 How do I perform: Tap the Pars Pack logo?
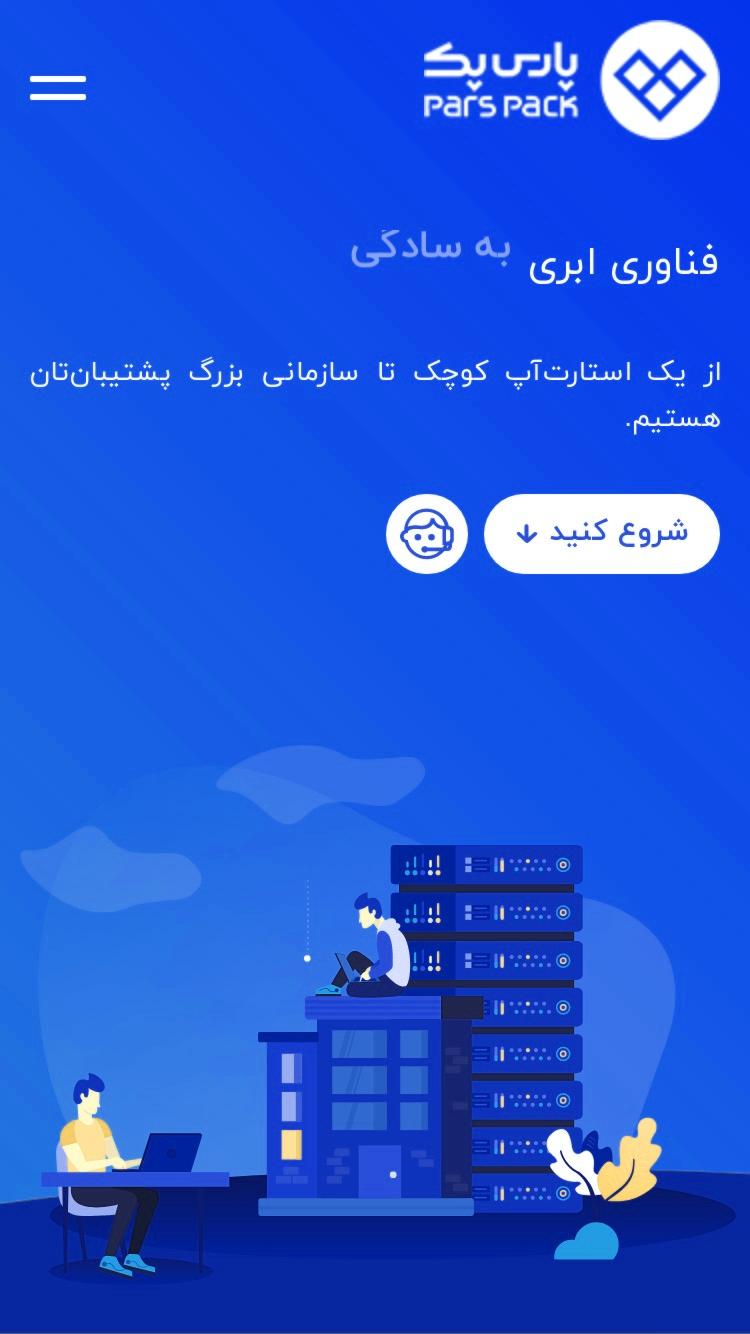click(571, 80)
